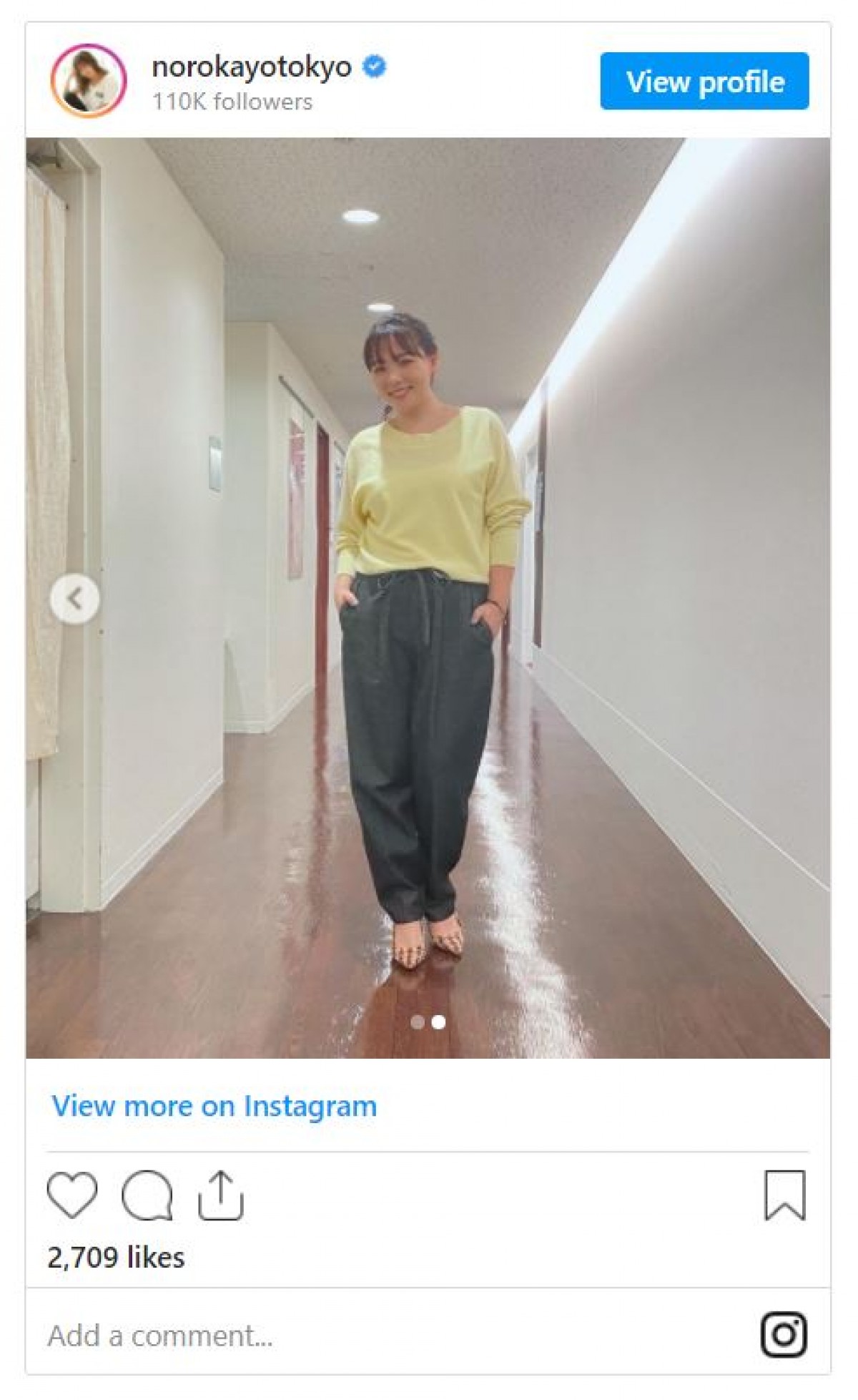Go to the previous photo in the carousel
This screenshot has height=1400, width=858.
[75, 599]
